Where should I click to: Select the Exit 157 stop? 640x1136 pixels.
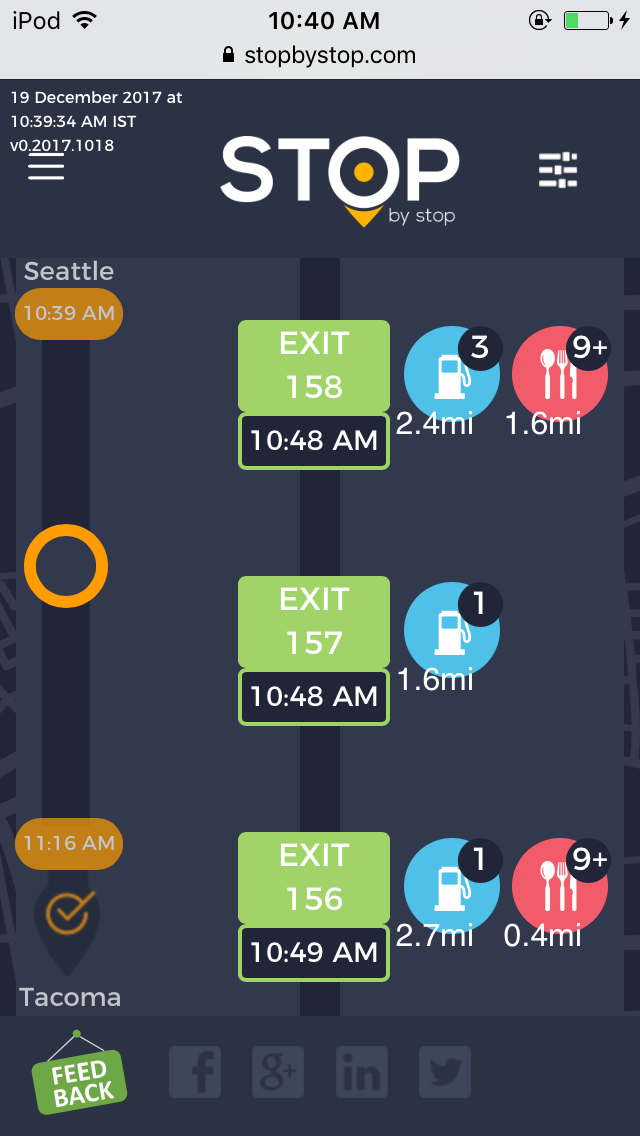tap(313, 622)
